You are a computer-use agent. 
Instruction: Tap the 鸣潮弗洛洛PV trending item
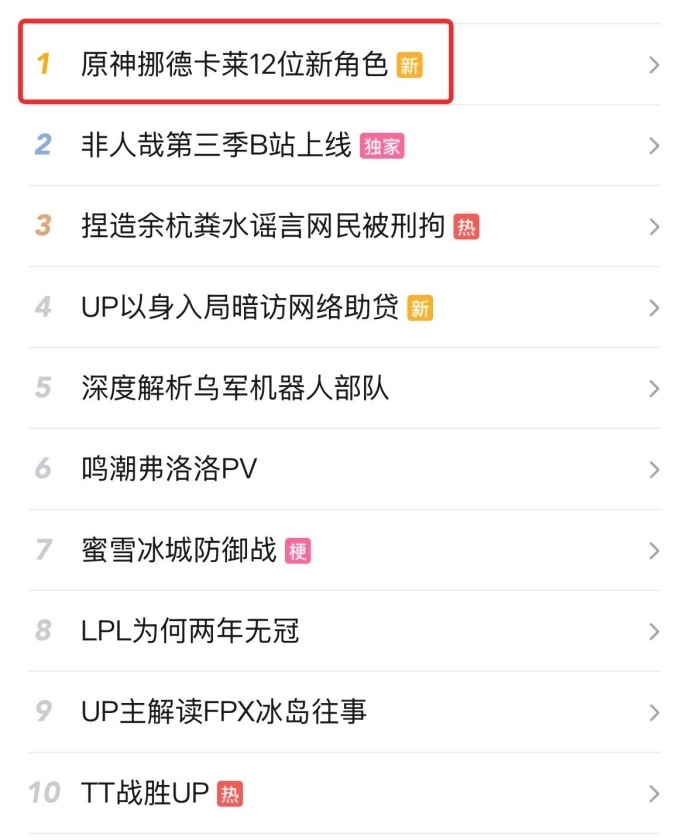tap(169, 469)
